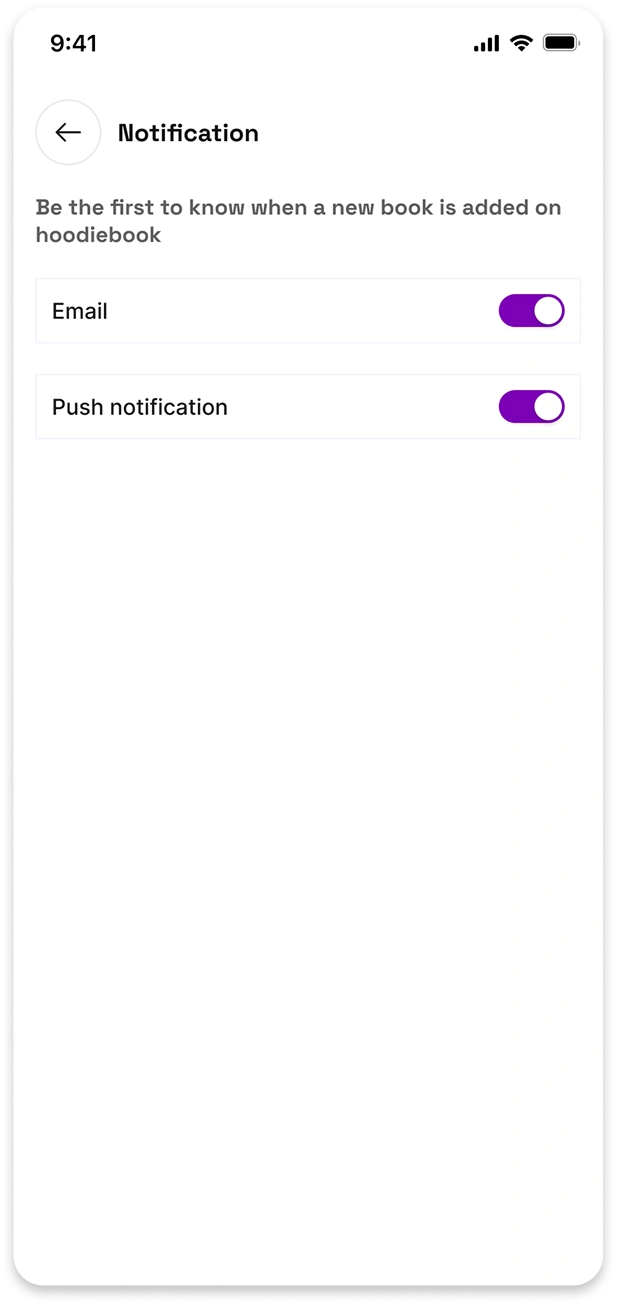617x1305 pixels.
Task: Turn off Email notifications toggle
Action: coord(531,311)
